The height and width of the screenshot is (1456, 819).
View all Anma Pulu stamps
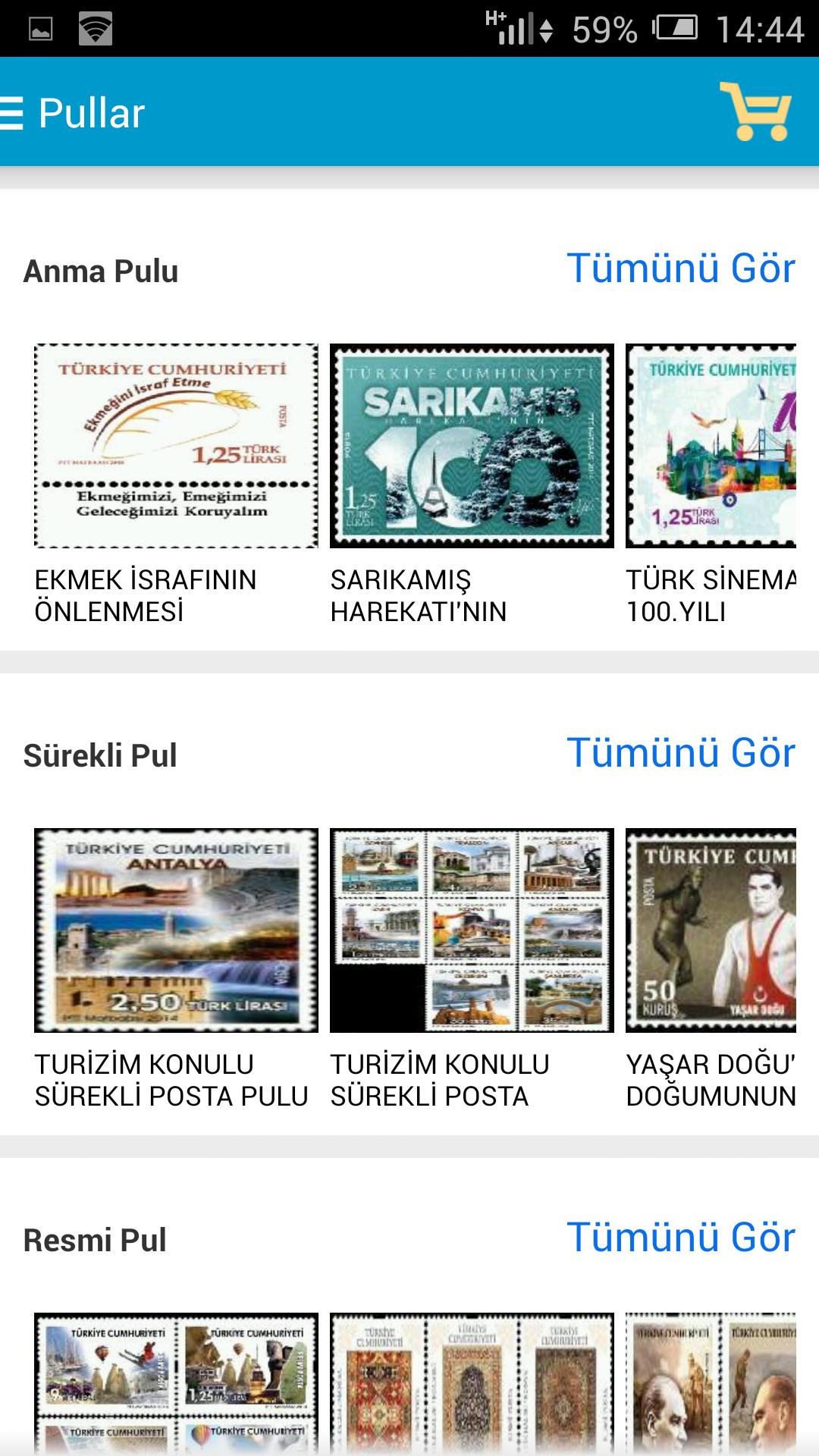pyautogui.click(x=680, y=268)
